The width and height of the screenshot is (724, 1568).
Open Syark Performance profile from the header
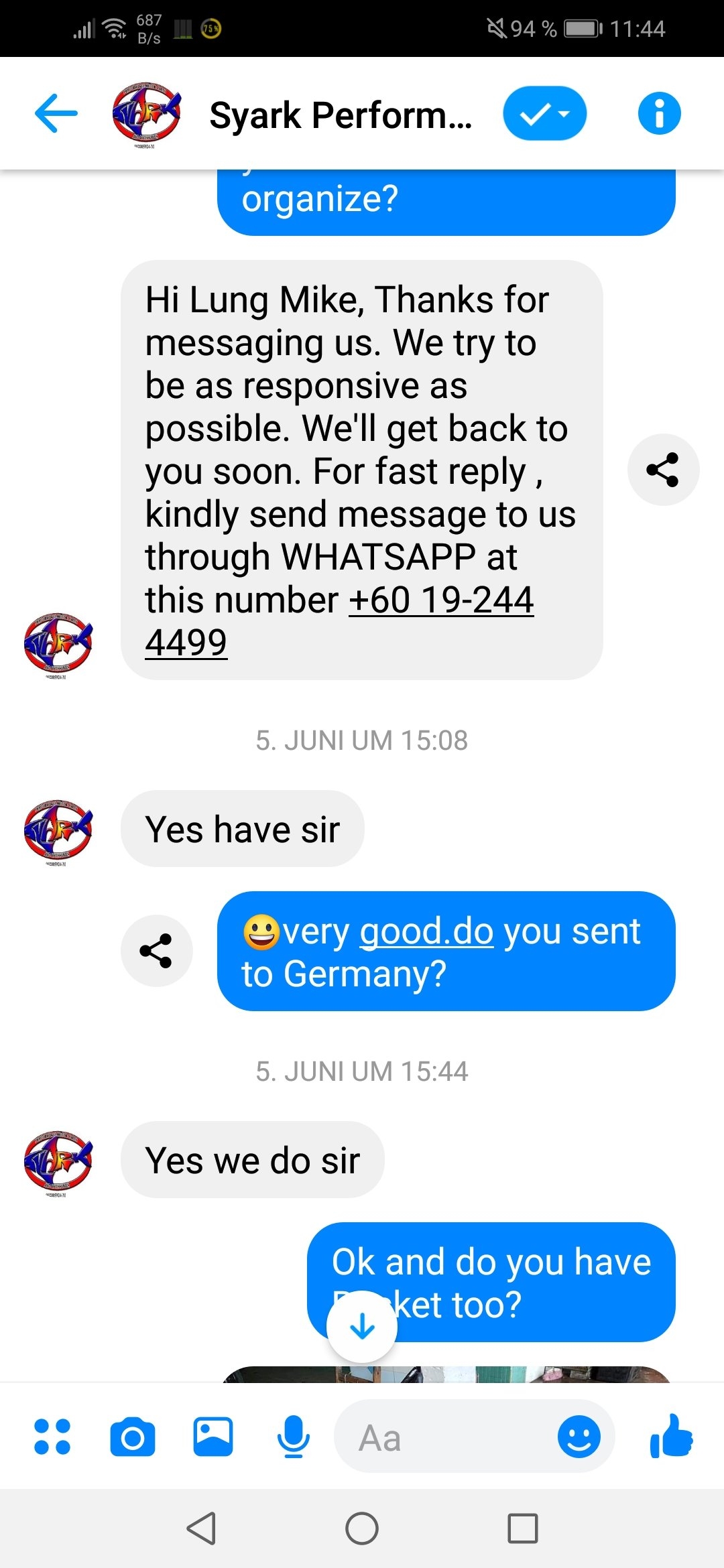pos(341,115)
